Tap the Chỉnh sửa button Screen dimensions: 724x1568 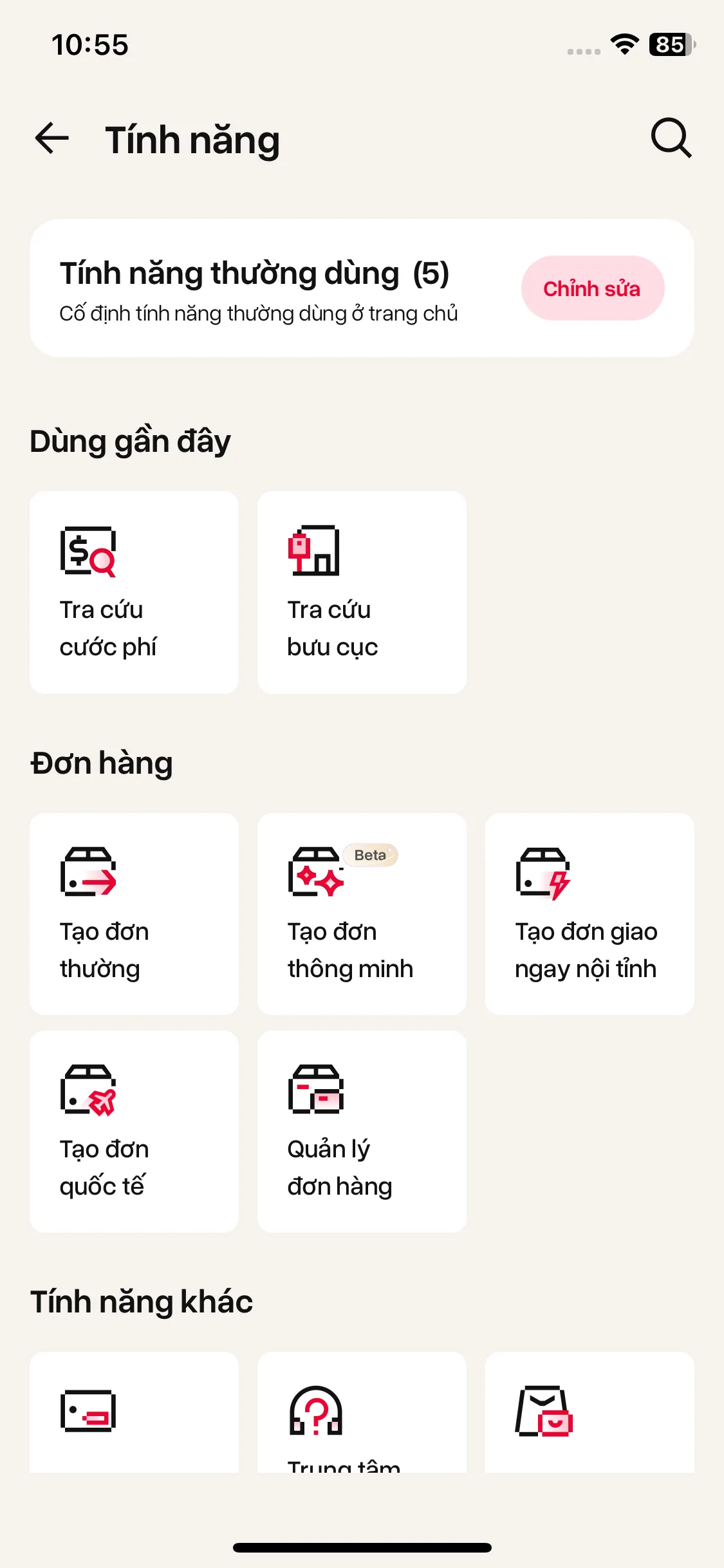[x=592, y=288]
